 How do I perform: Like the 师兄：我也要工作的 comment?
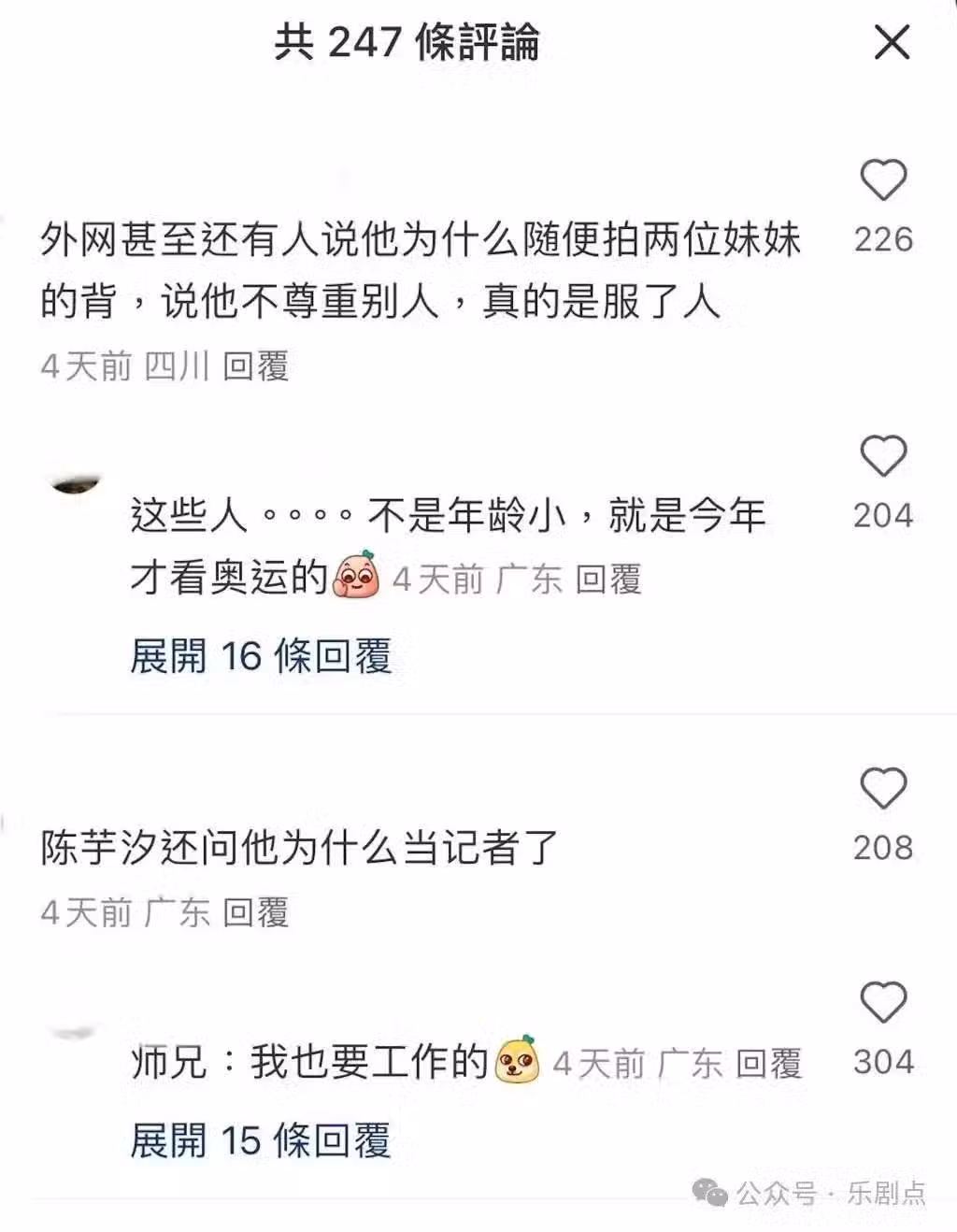click(883, 1003)
